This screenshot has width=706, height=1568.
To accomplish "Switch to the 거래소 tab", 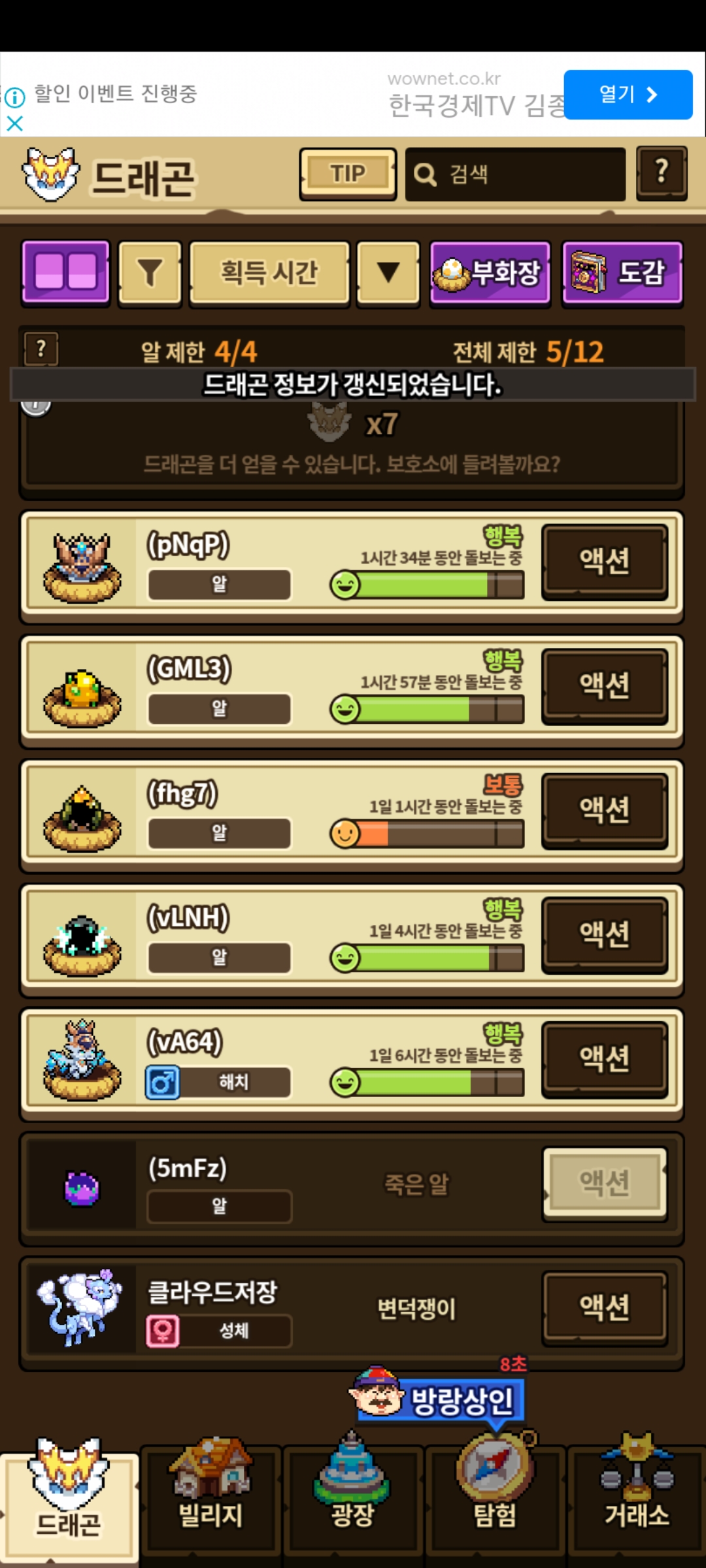I will pyautogui.click(x=637, y=1496).
